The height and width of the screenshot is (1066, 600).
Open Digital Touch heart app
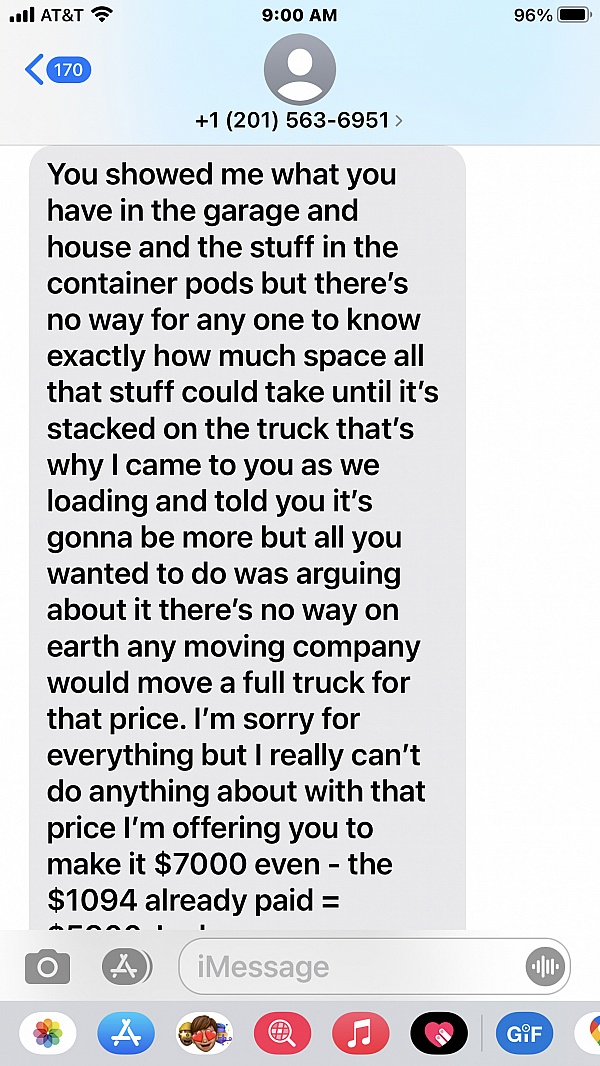[x=439, y=1033]
